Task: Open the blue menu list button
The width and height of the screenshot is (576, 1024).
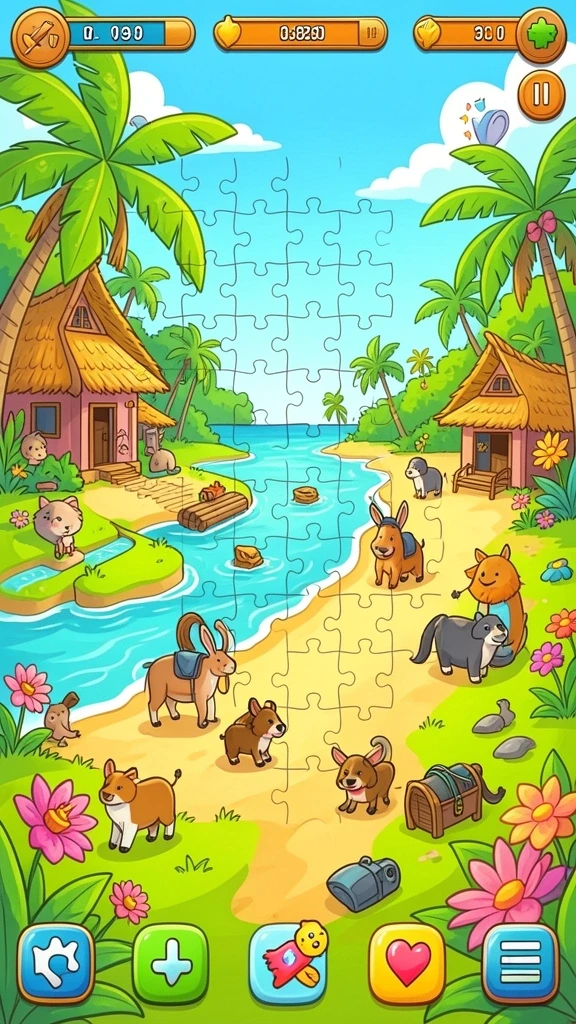Action: coord(520,963)
